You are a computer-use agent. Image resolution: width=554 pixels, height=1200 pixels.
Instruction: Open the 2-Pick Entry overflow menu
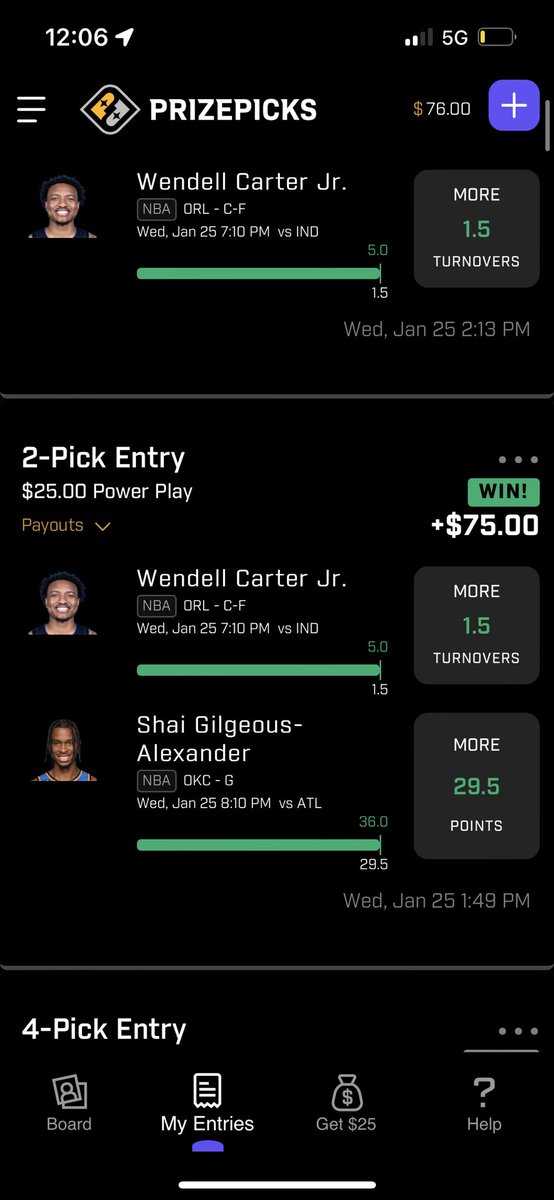tap(518, 460)
